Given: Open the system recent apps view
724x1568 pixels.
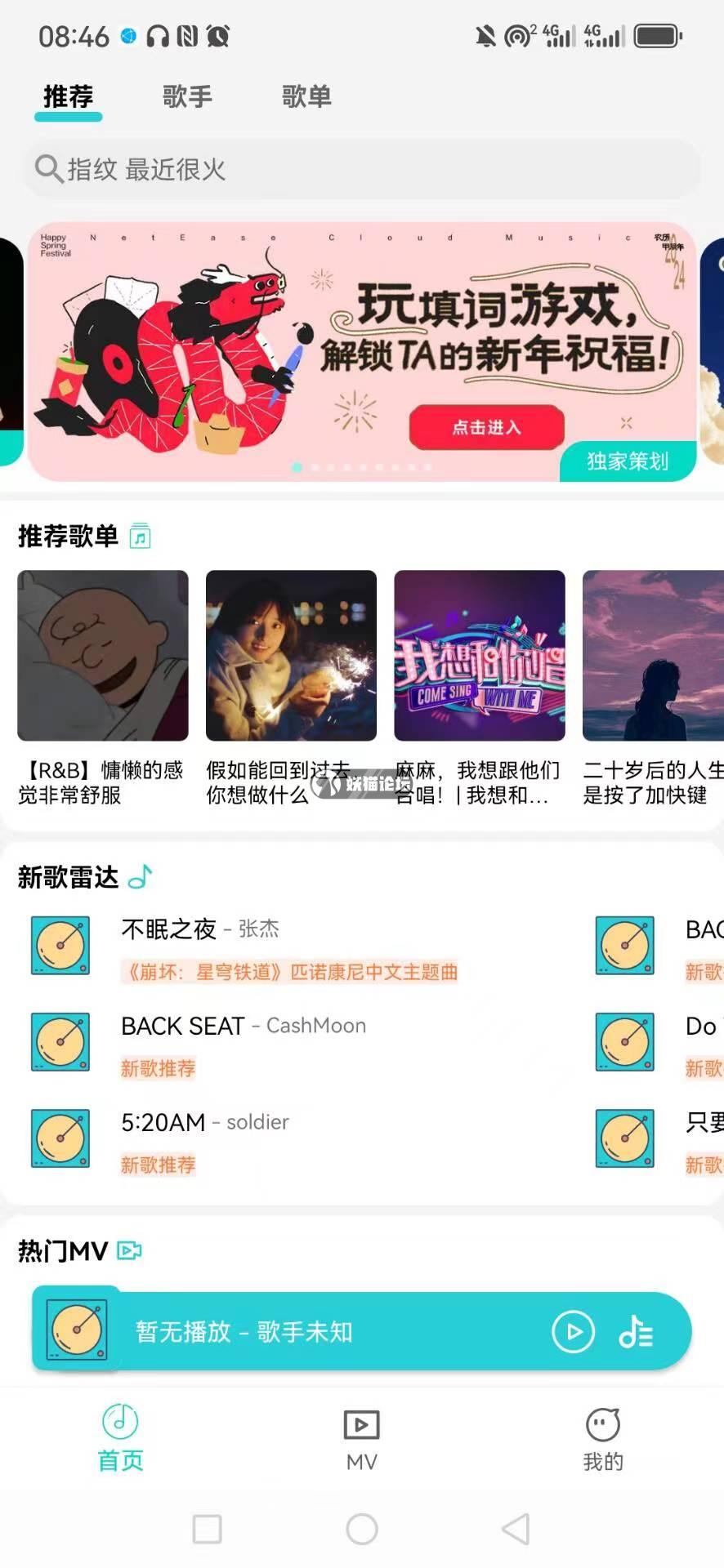Looking at the screenshot, I should click(x=207, y=1529).
